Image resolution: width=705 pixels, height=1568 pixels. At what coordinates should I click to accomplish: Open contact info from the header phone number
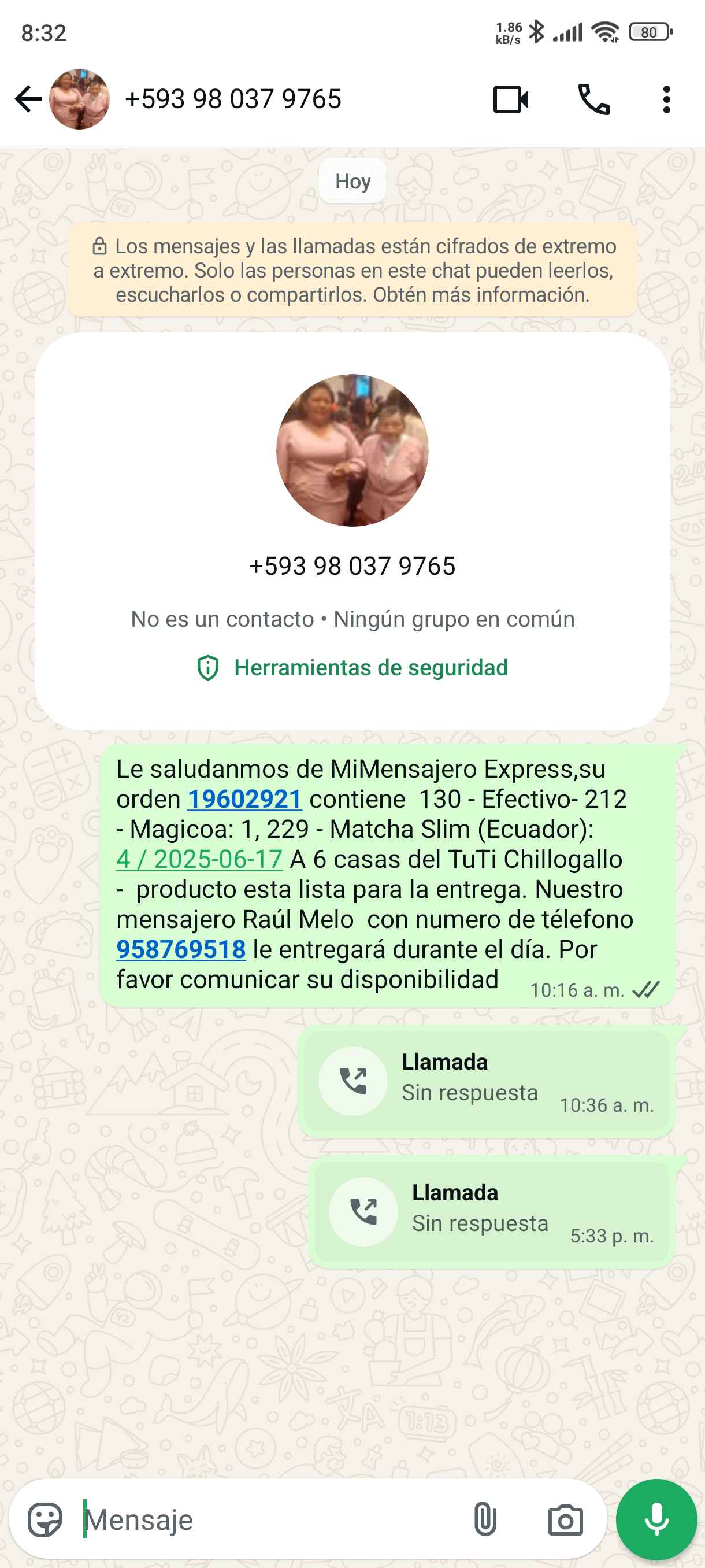click(x=233, y=99)
